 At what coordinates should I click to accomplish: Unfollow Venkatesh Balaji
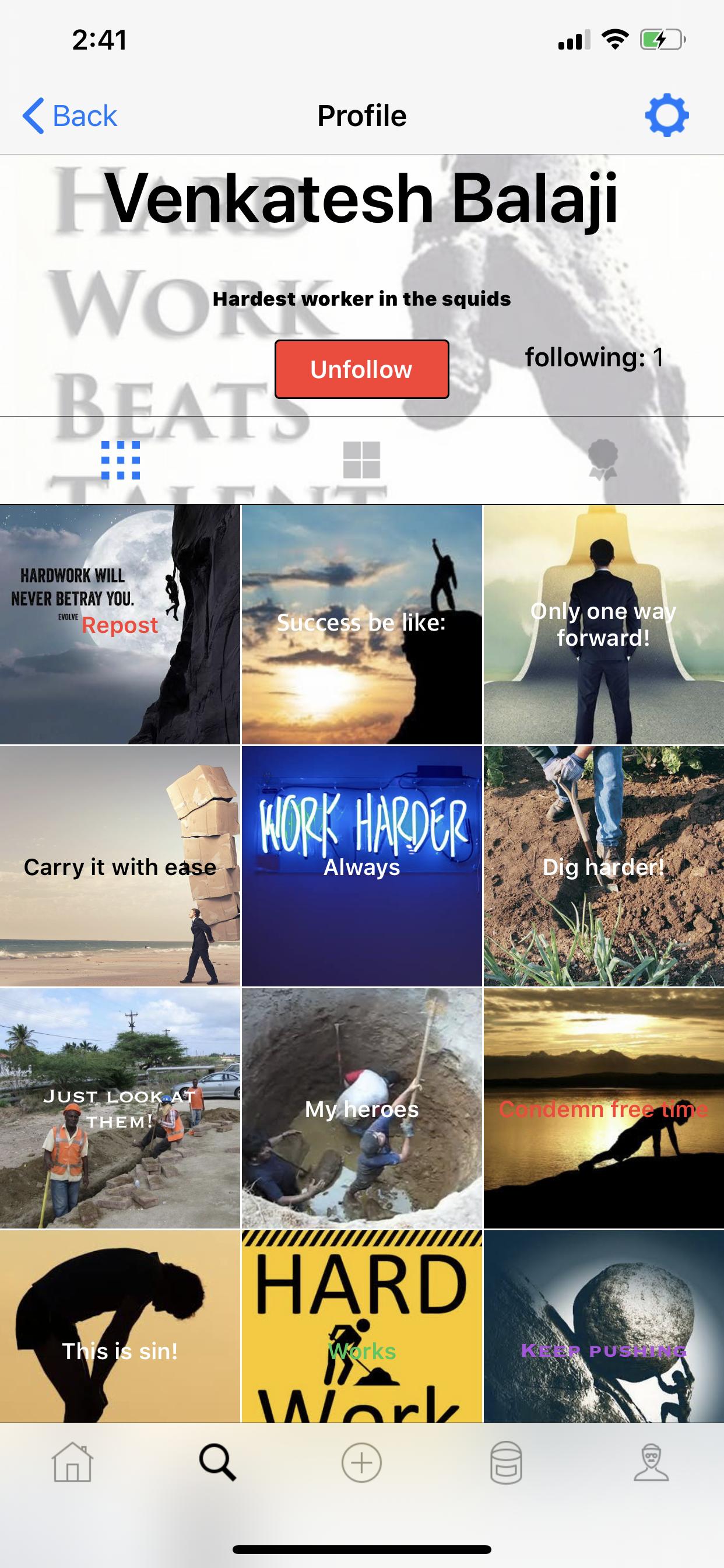pos(361,369)
